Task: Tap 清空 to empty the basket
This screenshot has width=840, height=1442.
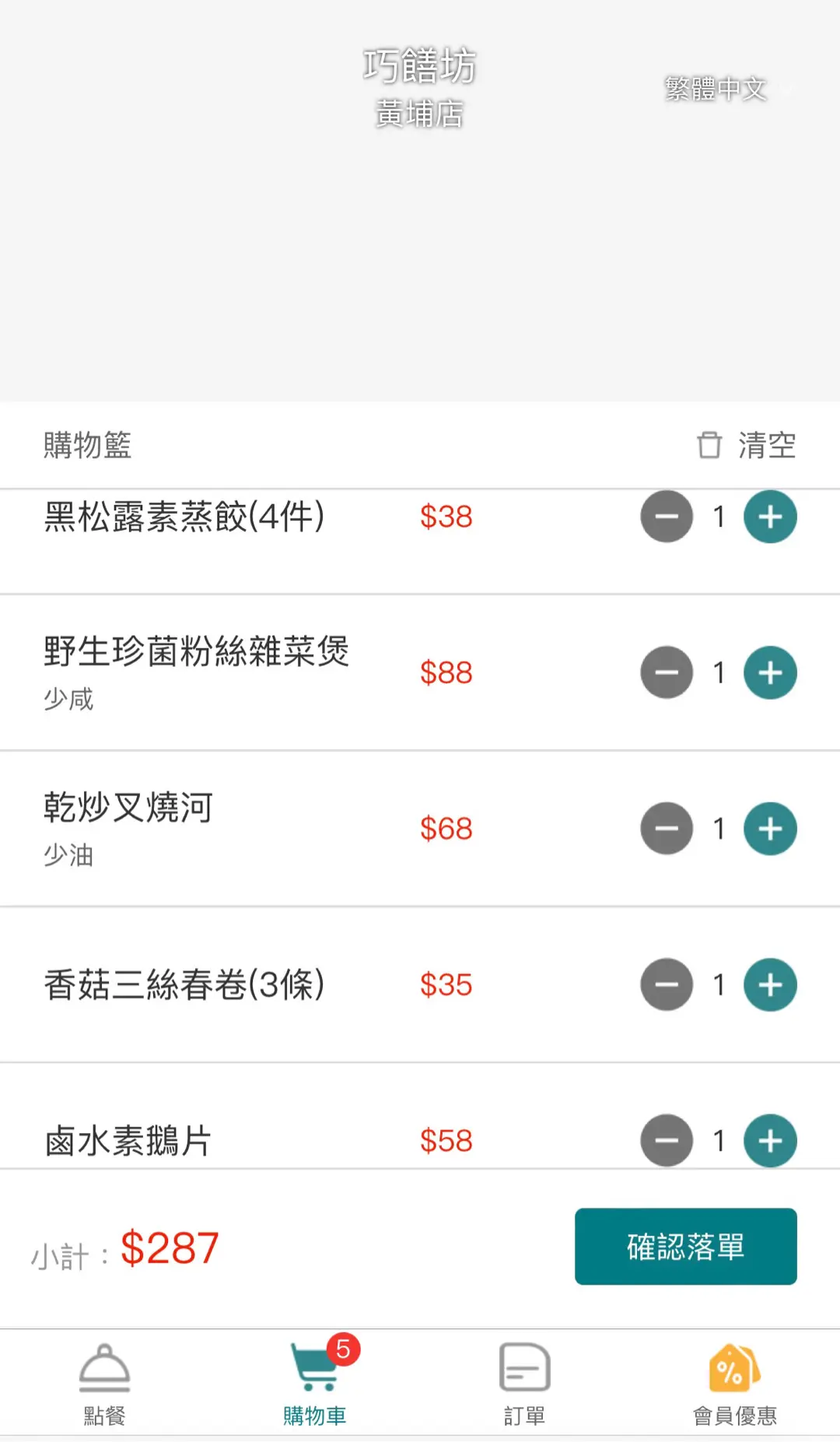Action: pyautogui.click(x=747, y=445)
